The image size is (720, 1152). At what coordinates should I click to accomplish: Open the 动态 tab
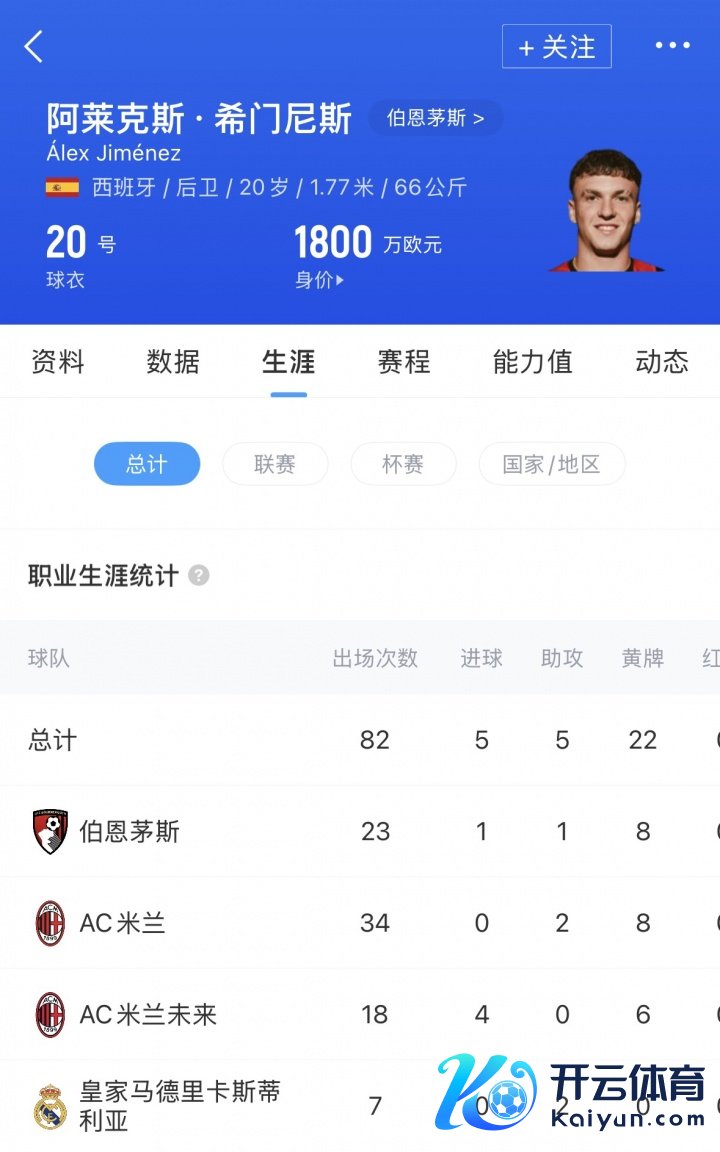click(661, 362)
